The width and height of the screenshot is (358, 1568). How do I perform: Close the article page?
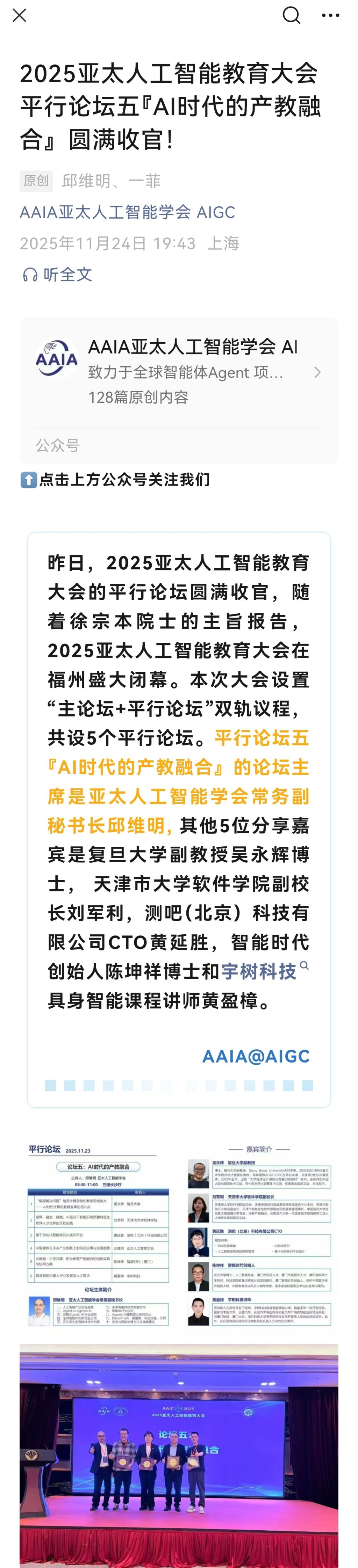coord(20,15)
